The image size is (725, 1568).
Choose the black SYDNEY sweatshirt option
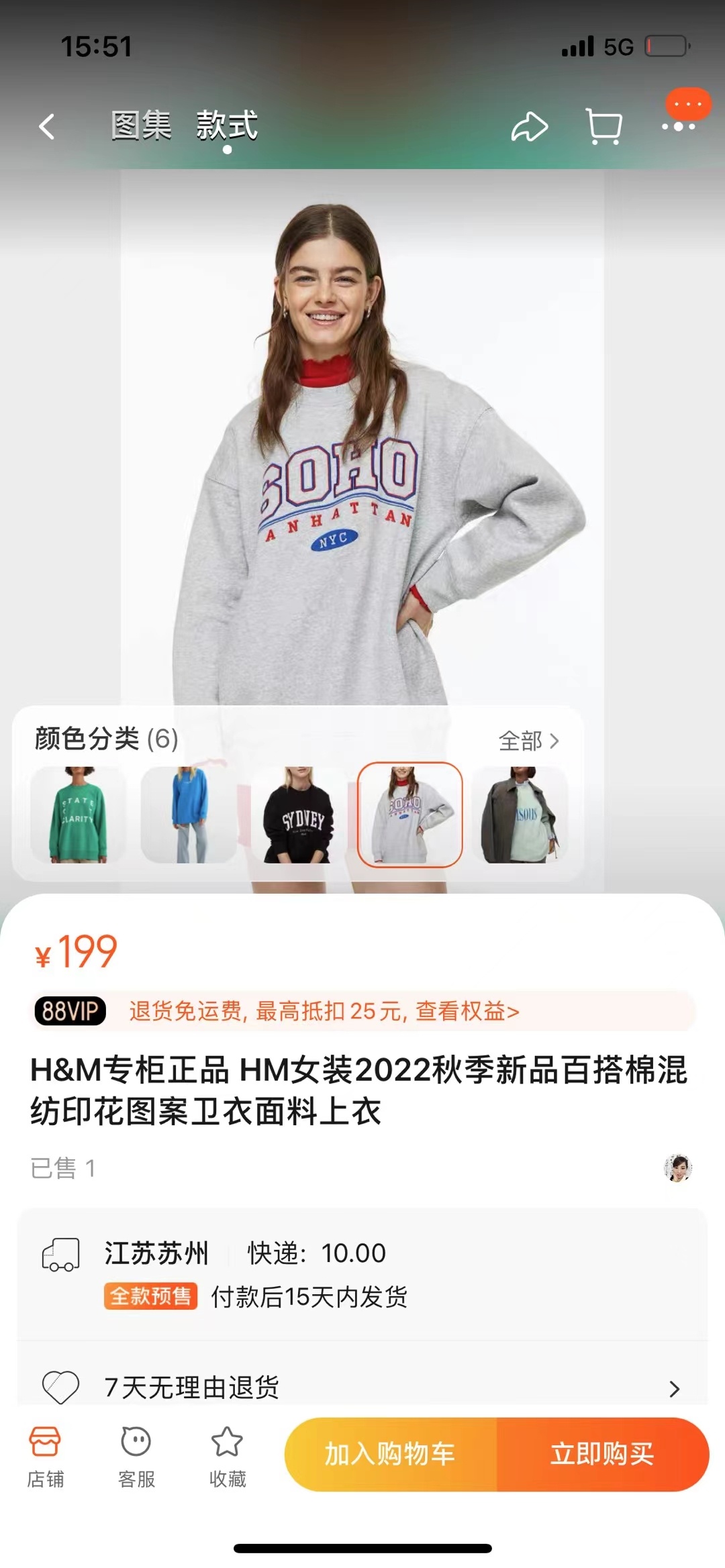click(299, 815)
